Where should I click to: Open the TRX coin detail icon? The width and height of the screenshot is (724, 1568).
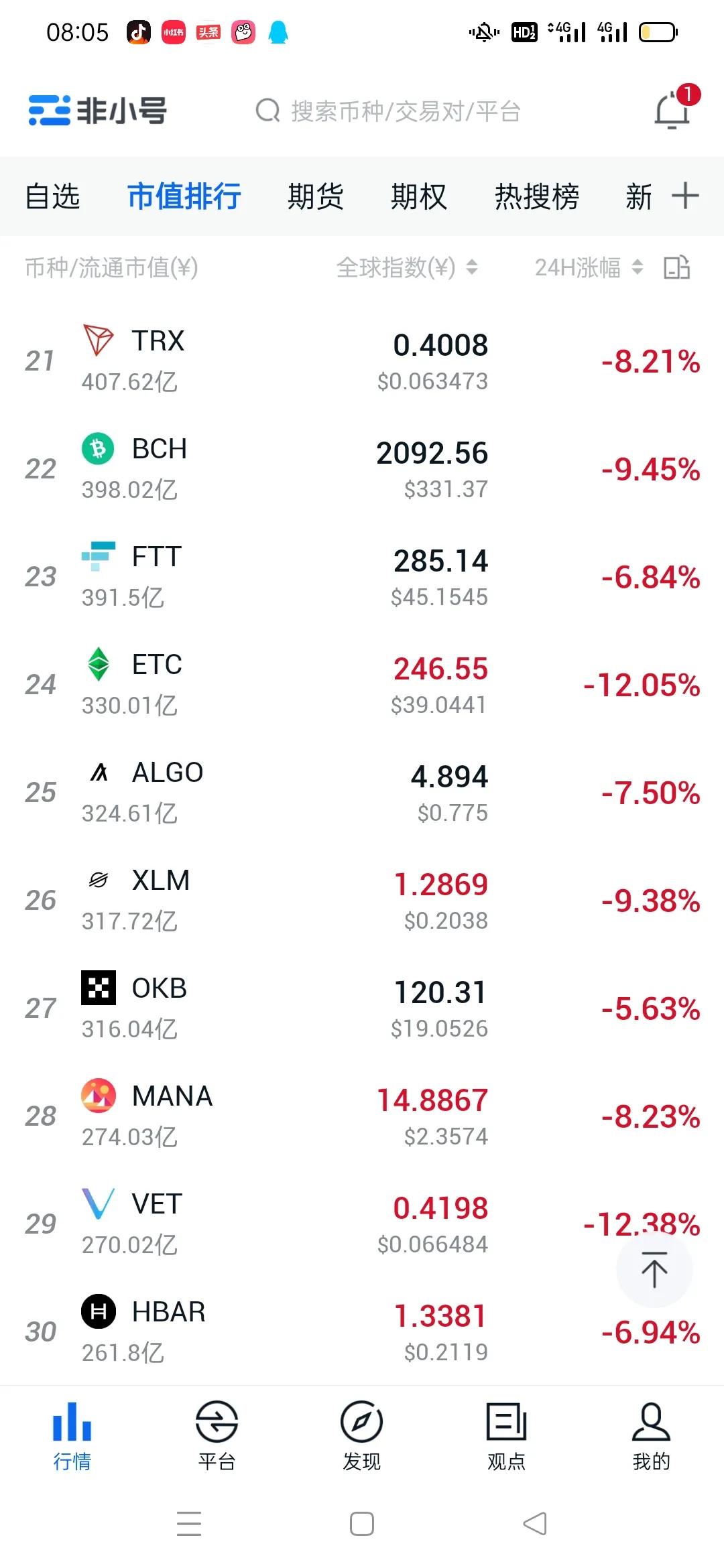coord(97,340)
